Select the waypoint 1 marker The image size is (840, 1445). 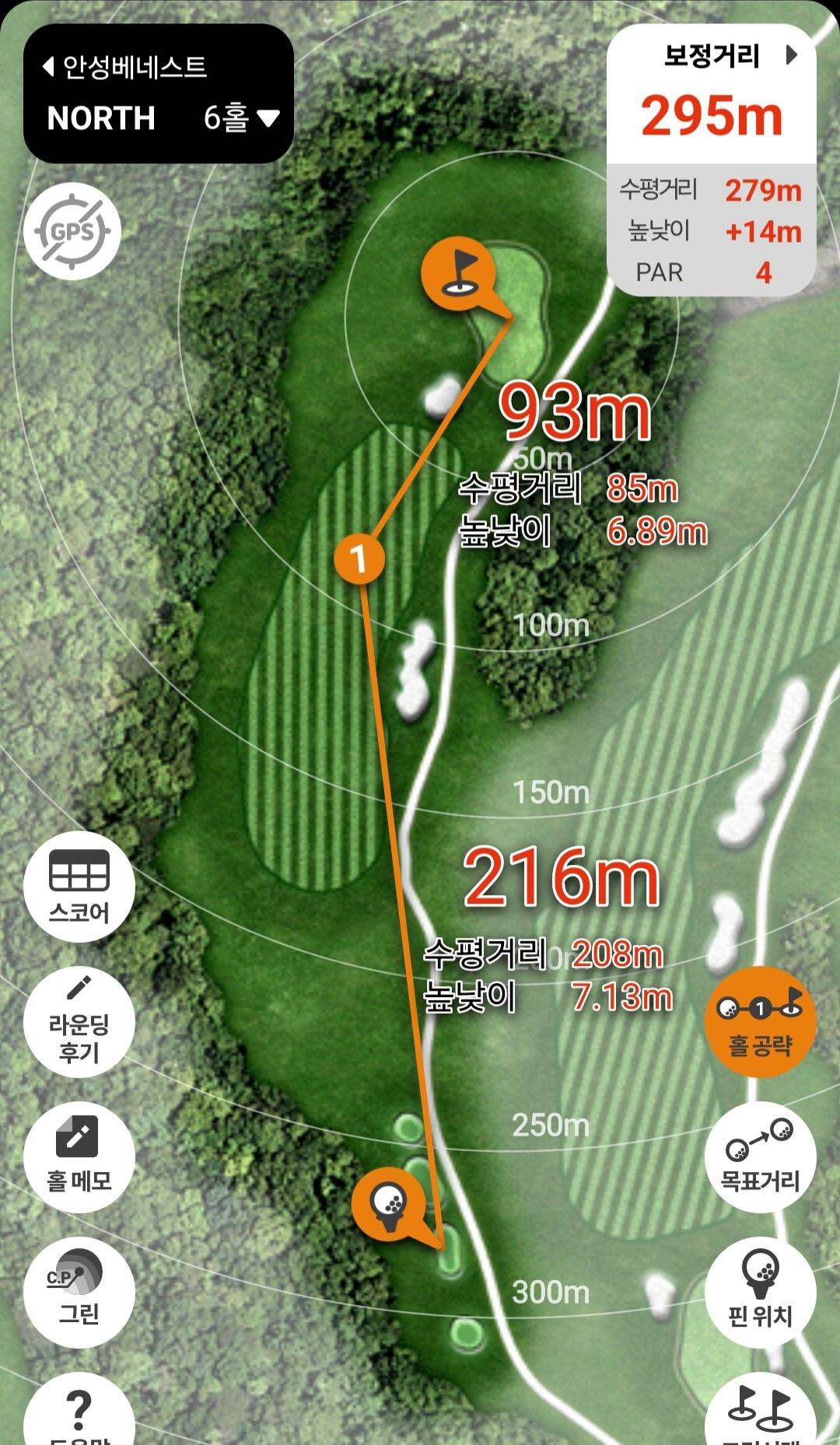pos(359,558)
